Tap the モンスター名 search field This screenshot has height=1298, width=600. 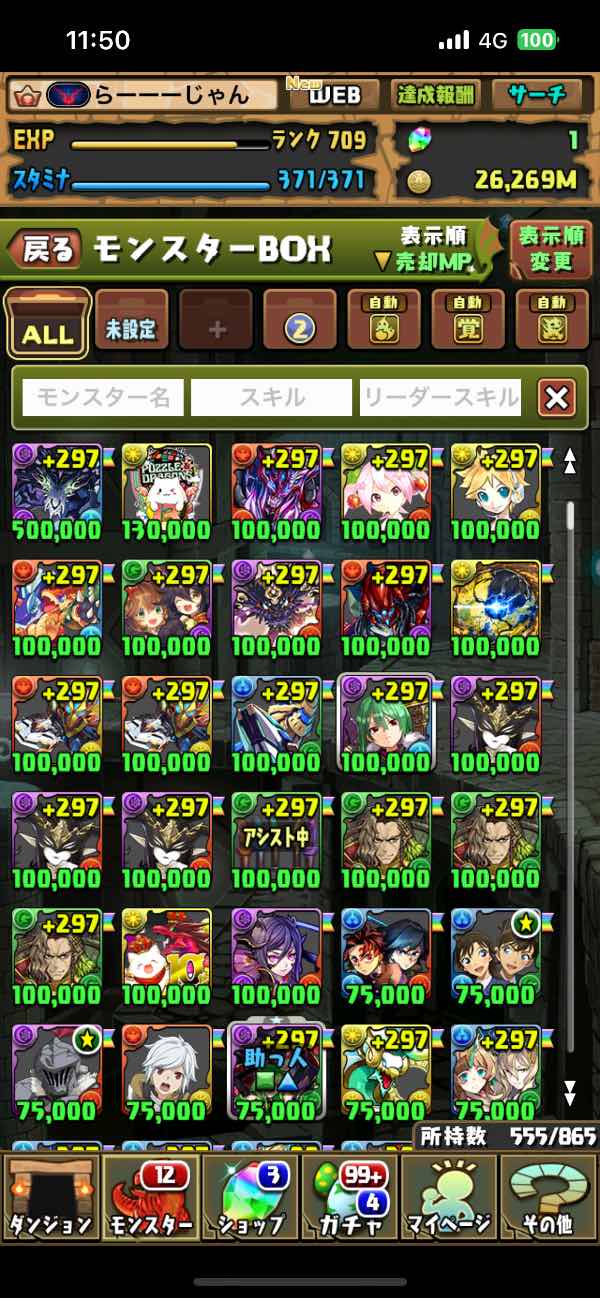coord(103,398)
